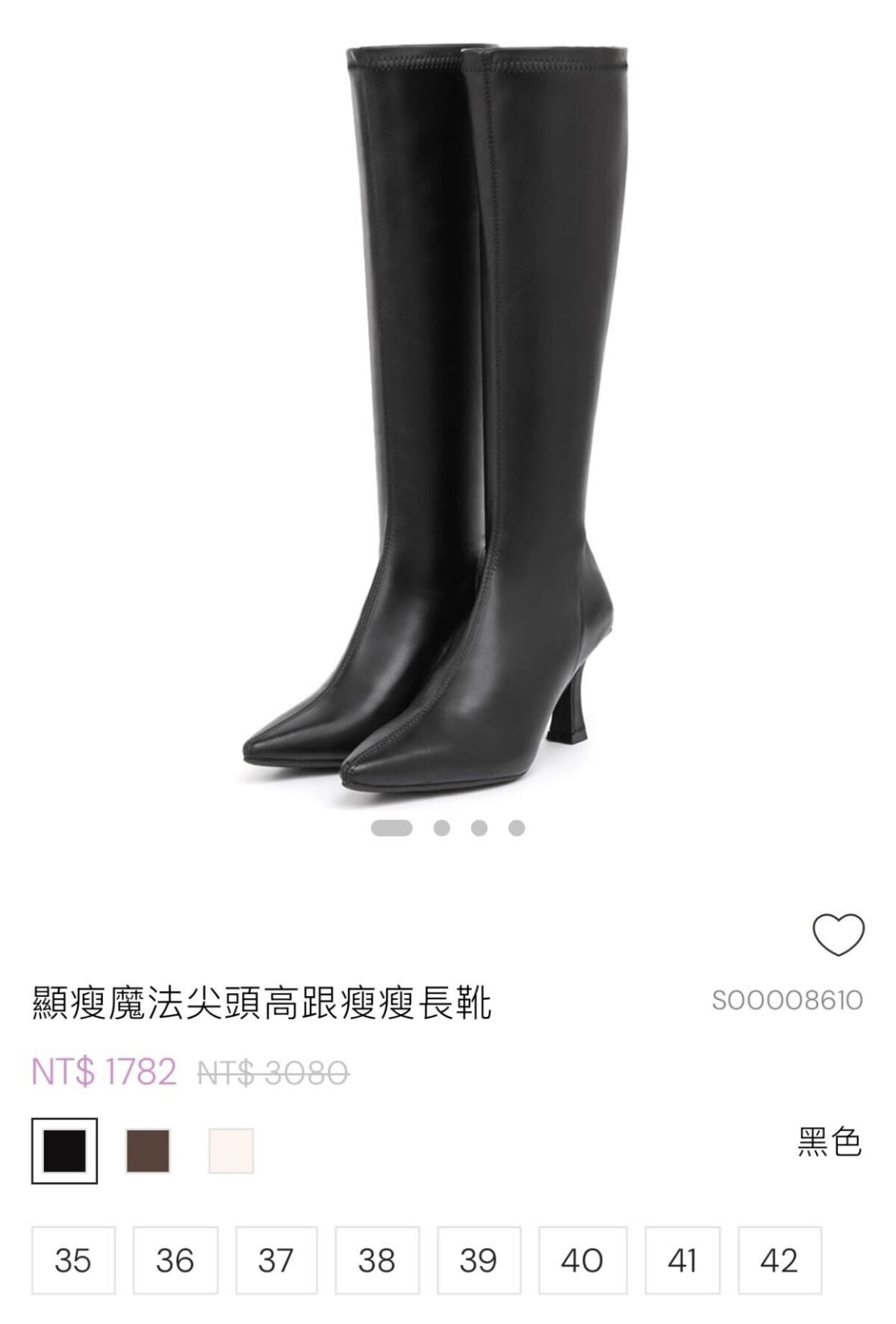The width and height of the screenshot is (896, 1324).
Task: Select size 35
Action: [x=73, y=1261]
